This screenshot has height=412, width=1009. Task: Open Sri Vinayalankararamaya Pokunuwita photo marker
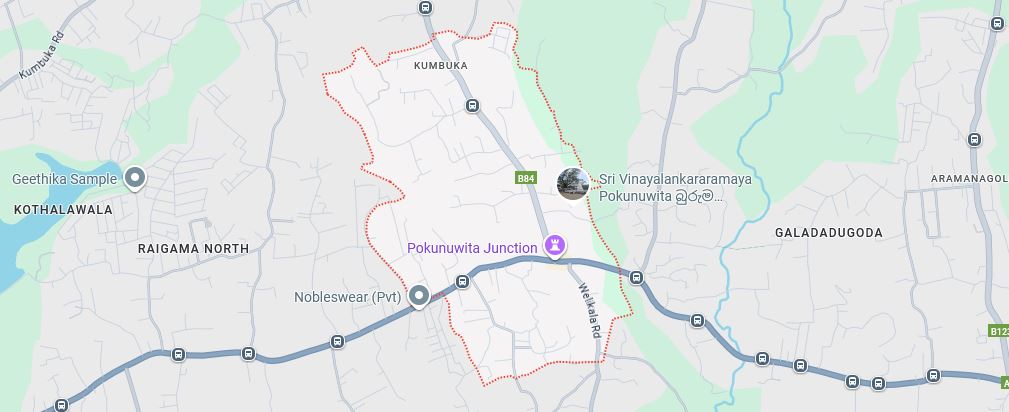click(x=573, y=184)
